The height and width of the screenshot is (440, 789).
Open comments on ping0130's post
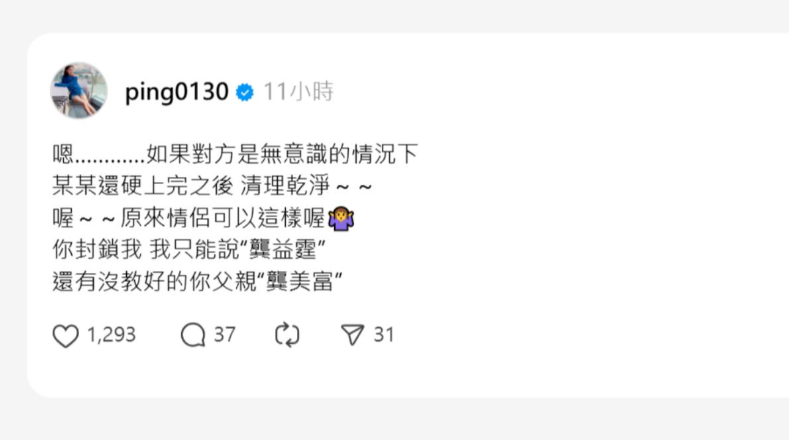[193, 336]
